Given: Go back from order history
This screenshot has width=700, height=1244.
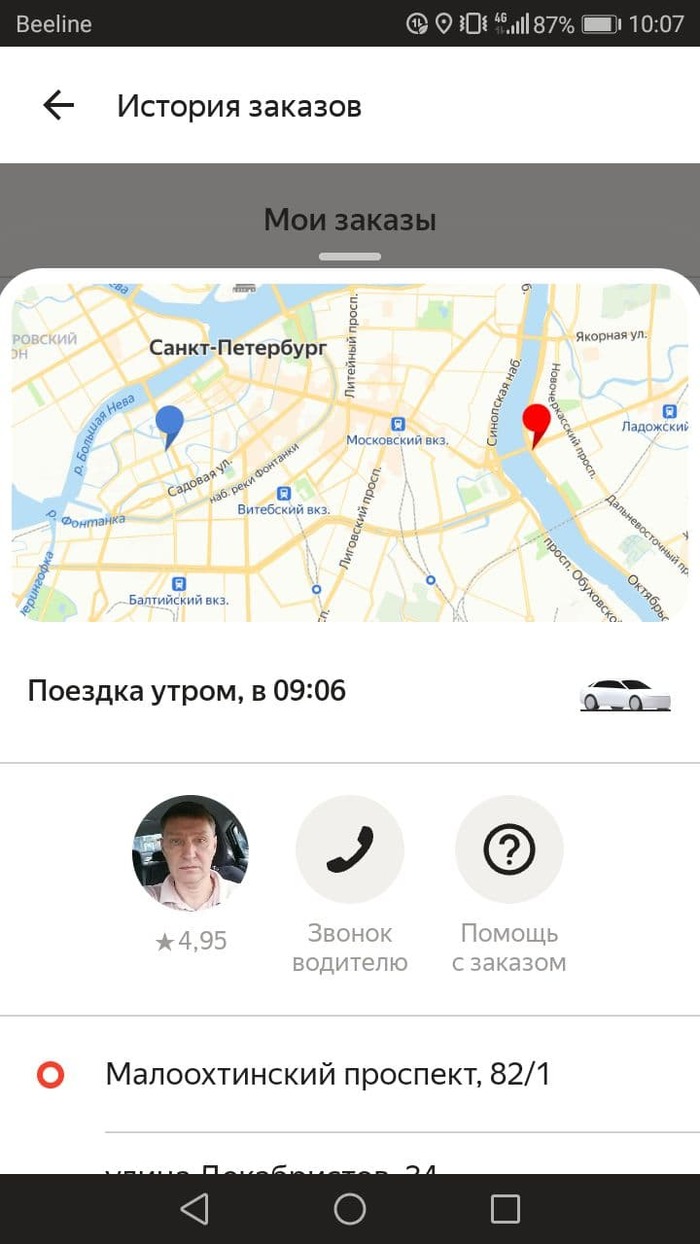Looking at the screenshot, I should [x=58, y=106].
